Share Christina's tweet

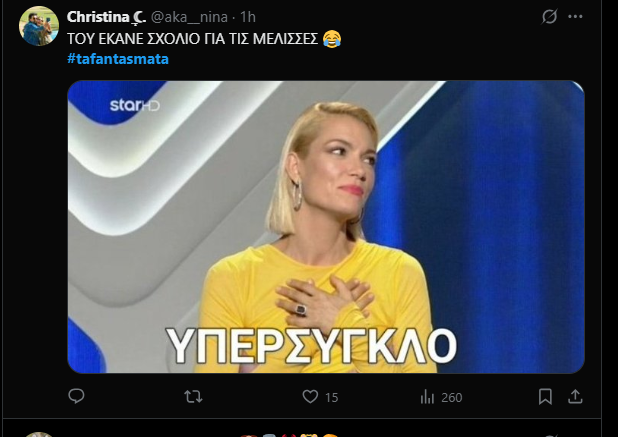[x=576, y=397]
